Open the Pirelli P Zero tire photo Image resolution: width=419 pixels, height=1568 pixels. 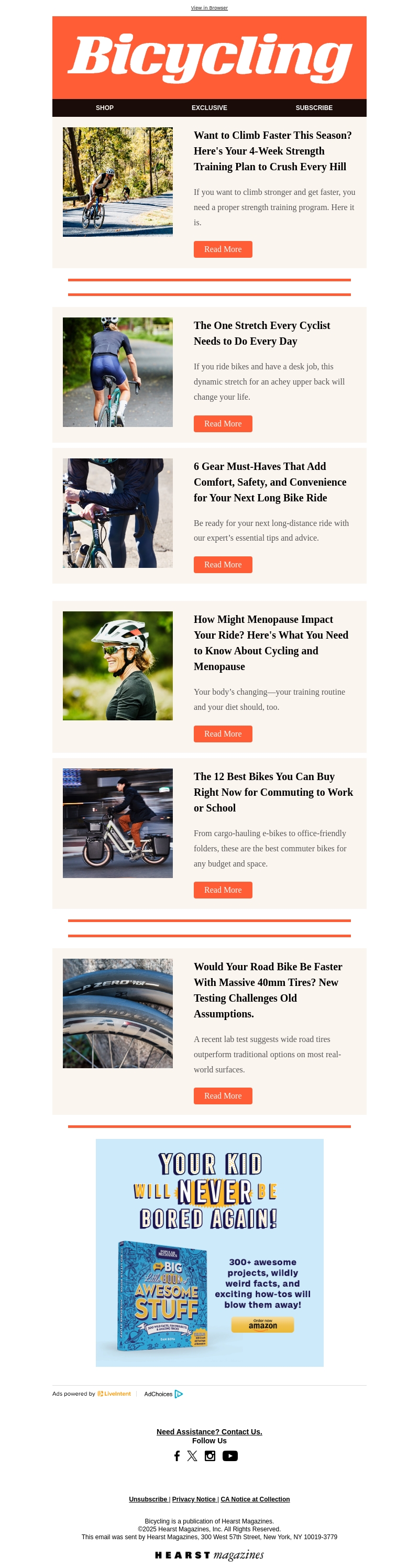click(117, 1014)
